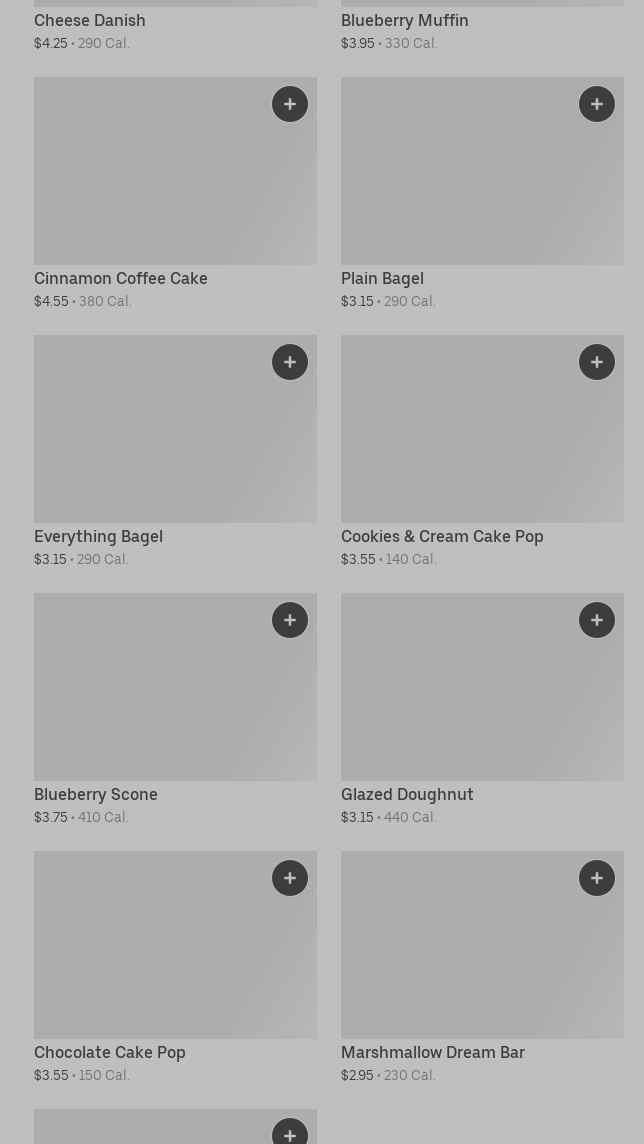Add Cookies & Cream Cake Pop to order

597,362
